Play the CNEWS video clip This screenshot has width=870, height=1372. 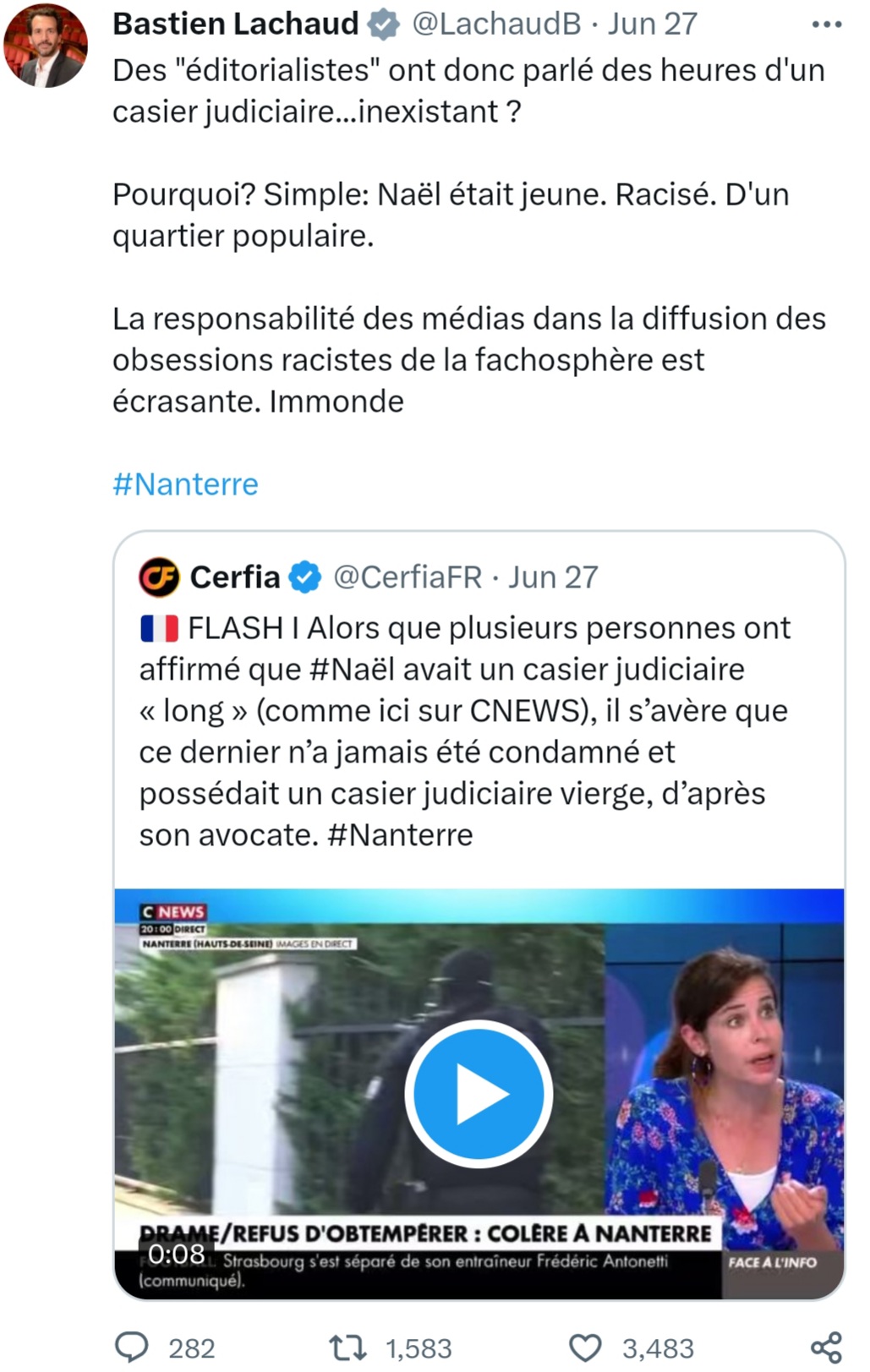point(479,1093)
